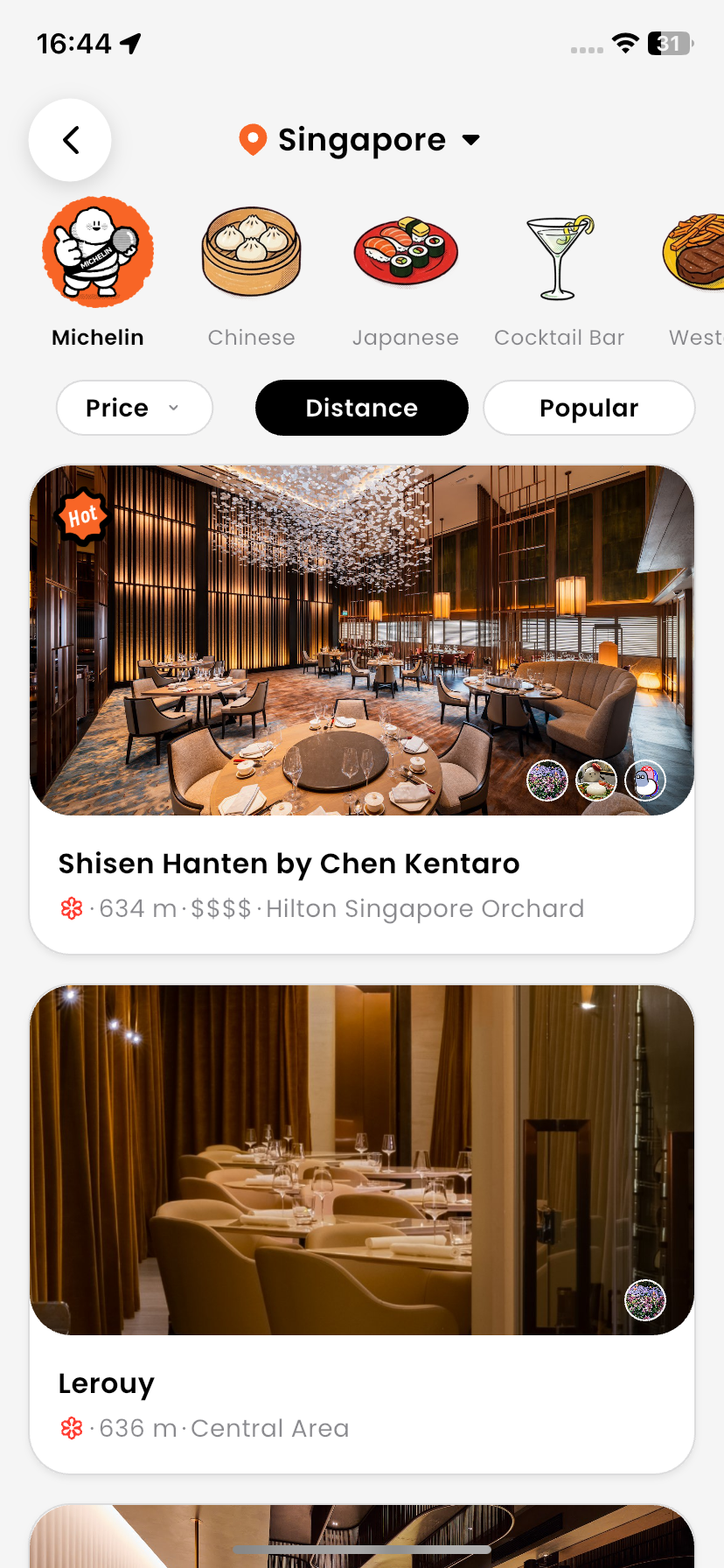724x1568 pixels.
Task: Expand the Singapore city selector
Action: [x=360, y=139]
